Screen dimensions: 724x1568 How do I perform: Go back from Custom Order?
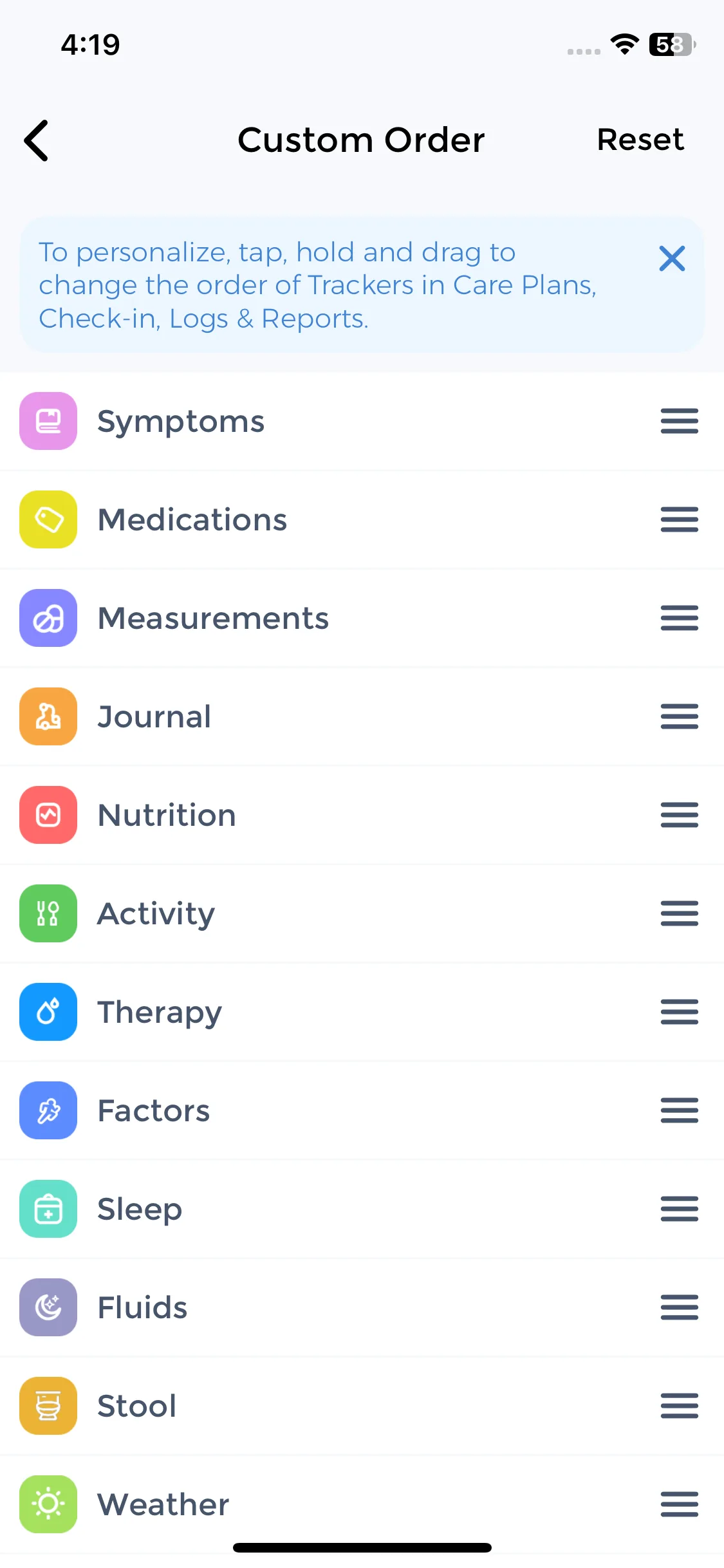(37, 140)
